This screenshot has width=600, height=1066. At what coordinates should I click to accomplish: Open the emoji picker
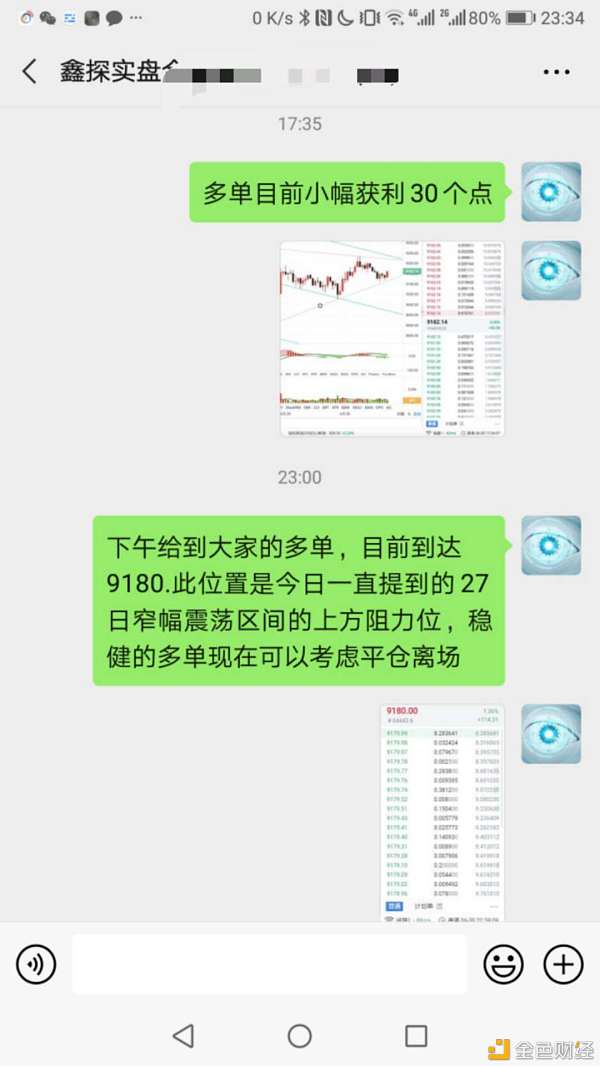click(503, 964)
